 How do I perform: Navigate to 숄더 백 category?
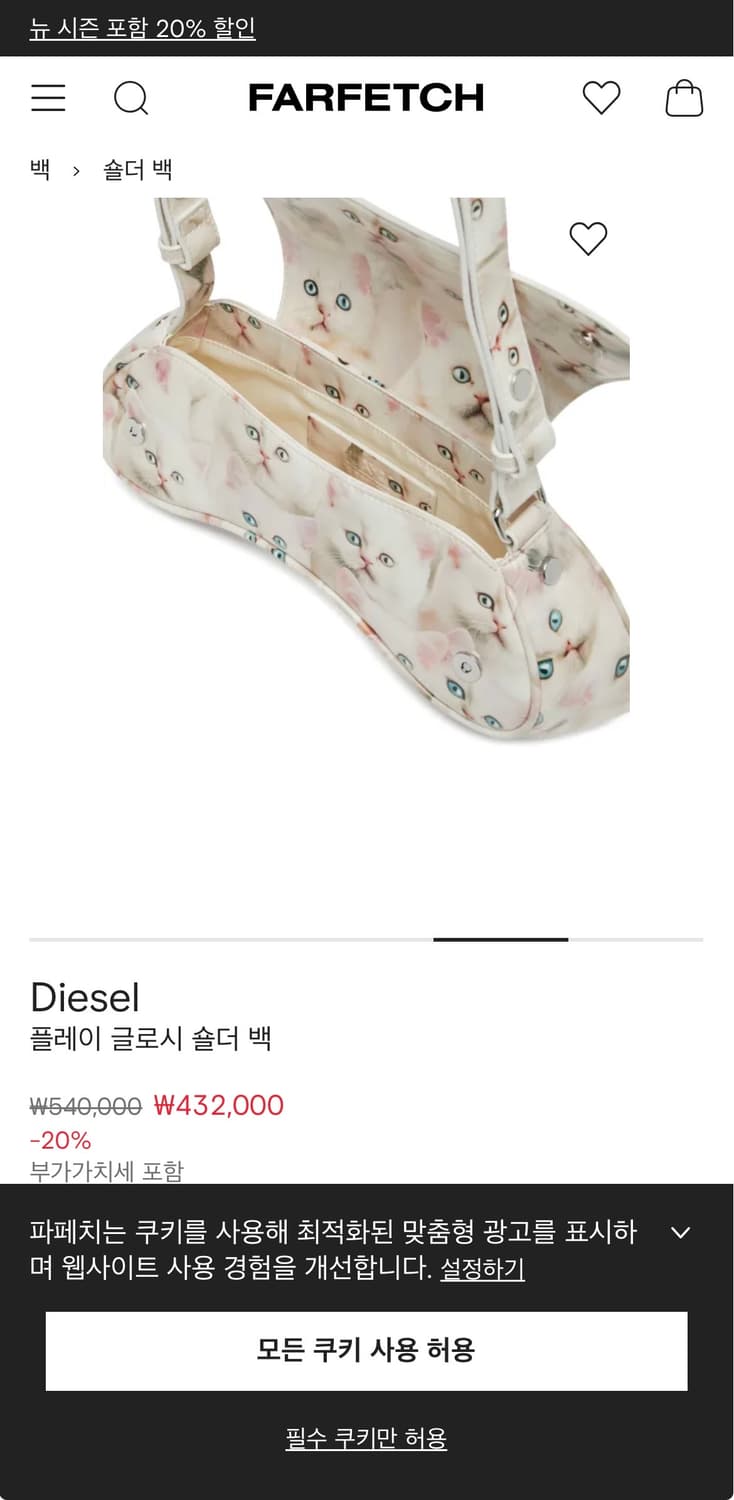pos(139,170)
